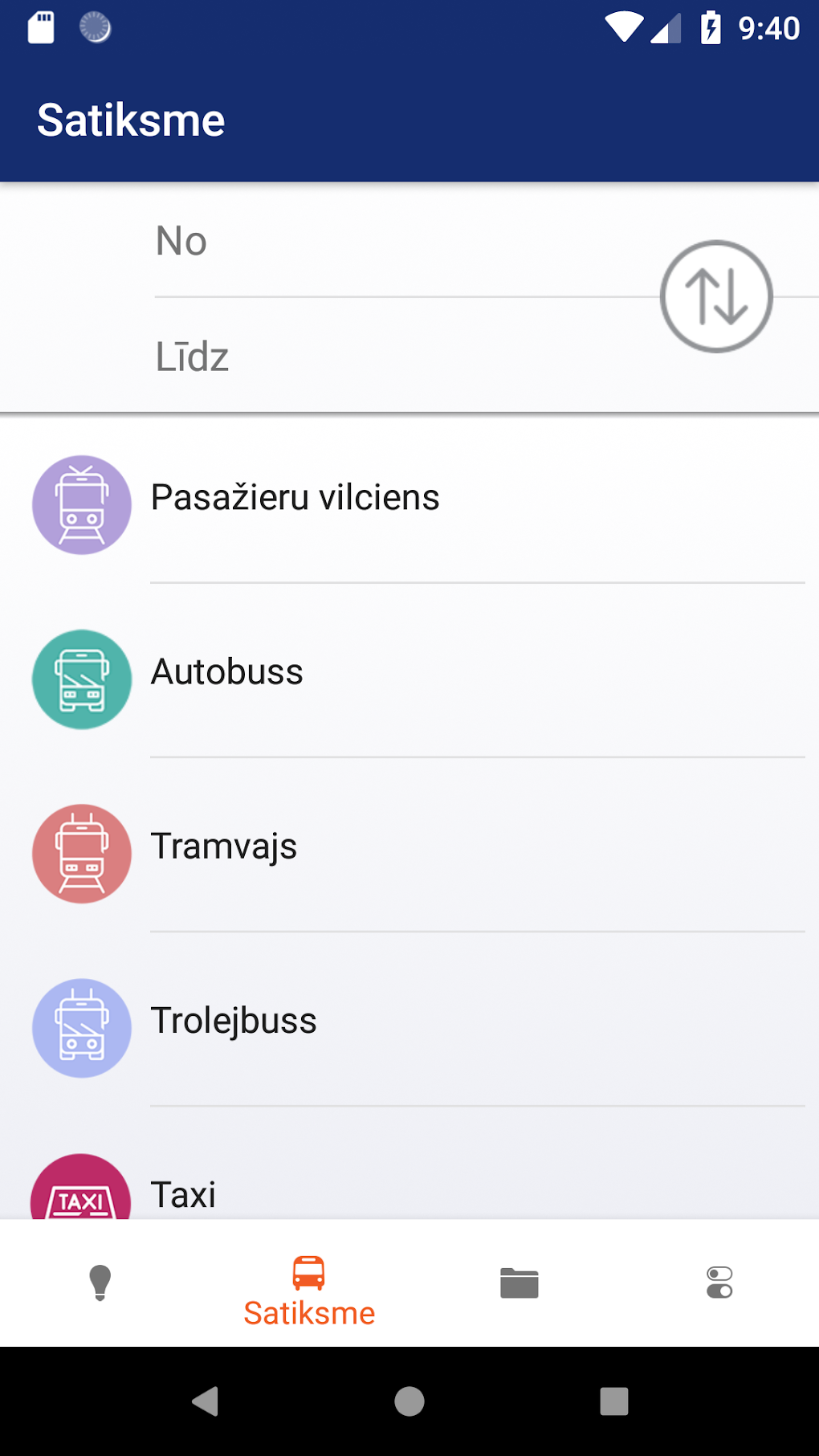Swap the No and Līdz locations

tap(715, 296)
